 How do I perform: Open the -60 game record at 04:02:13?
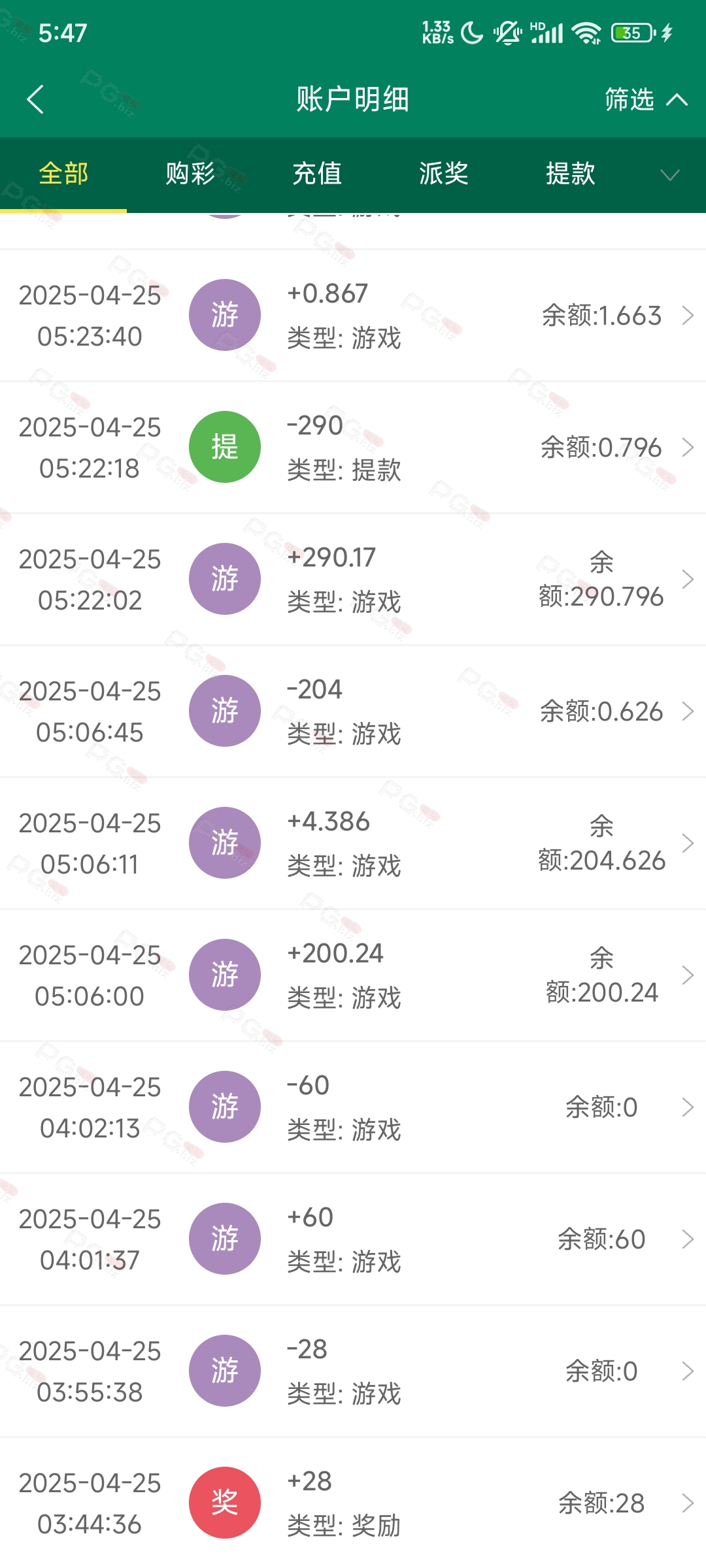coord(353,1107)
